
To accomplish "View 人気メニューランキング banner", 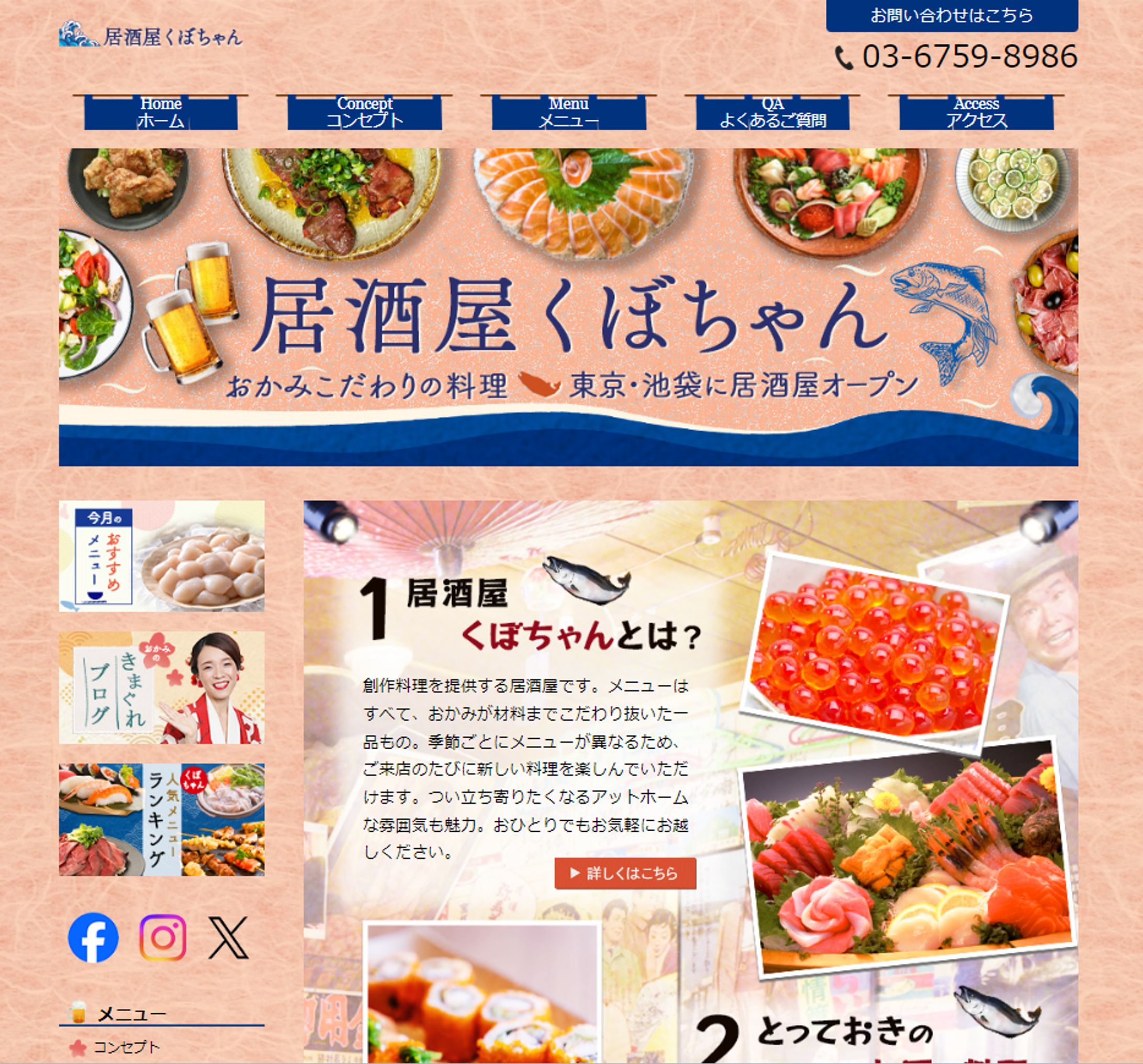I will tap(162, 819).
